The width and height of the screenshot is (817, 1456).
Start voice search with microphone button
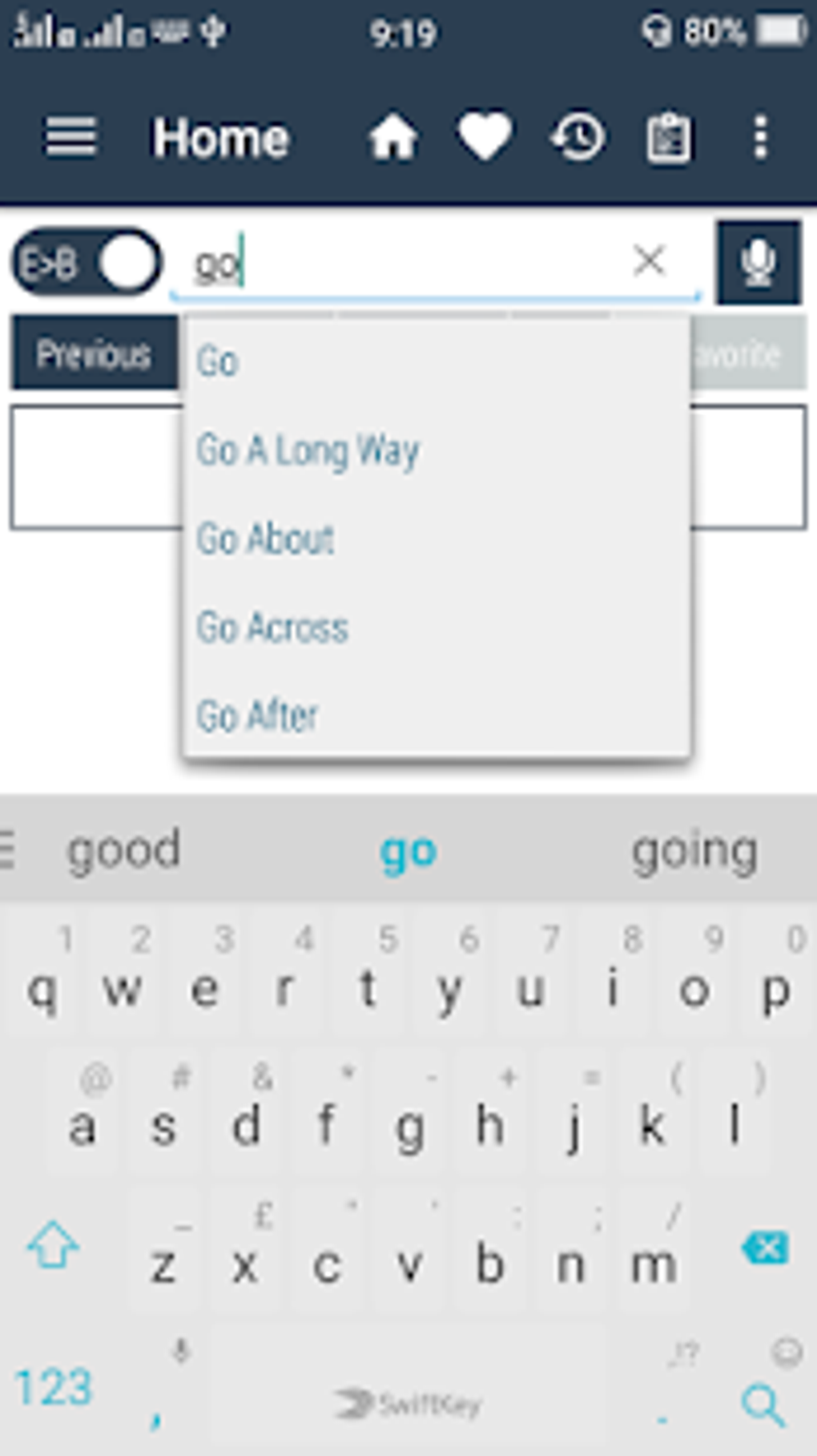[x=758, y=262]
